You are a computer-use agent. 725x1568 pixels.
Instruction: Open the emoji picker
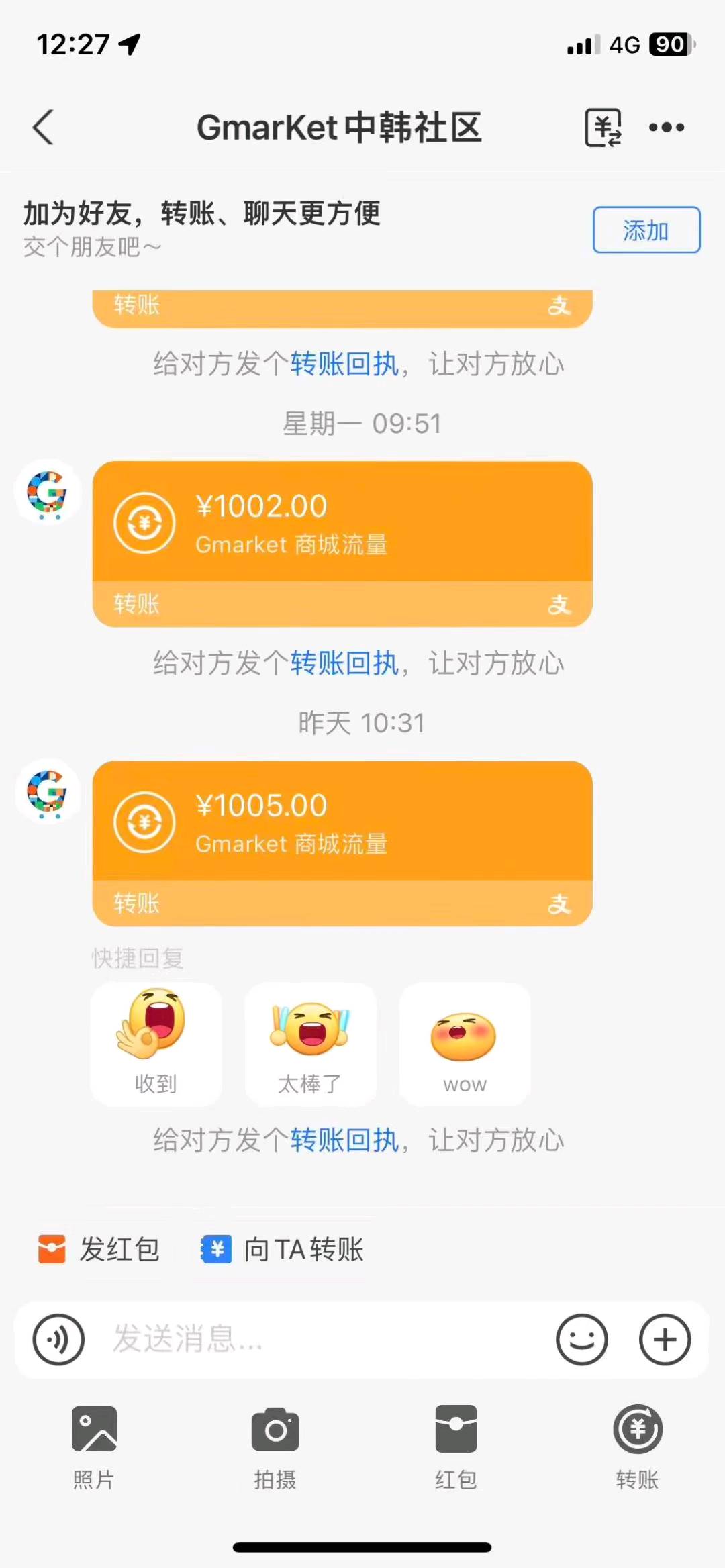(582, 1340)
